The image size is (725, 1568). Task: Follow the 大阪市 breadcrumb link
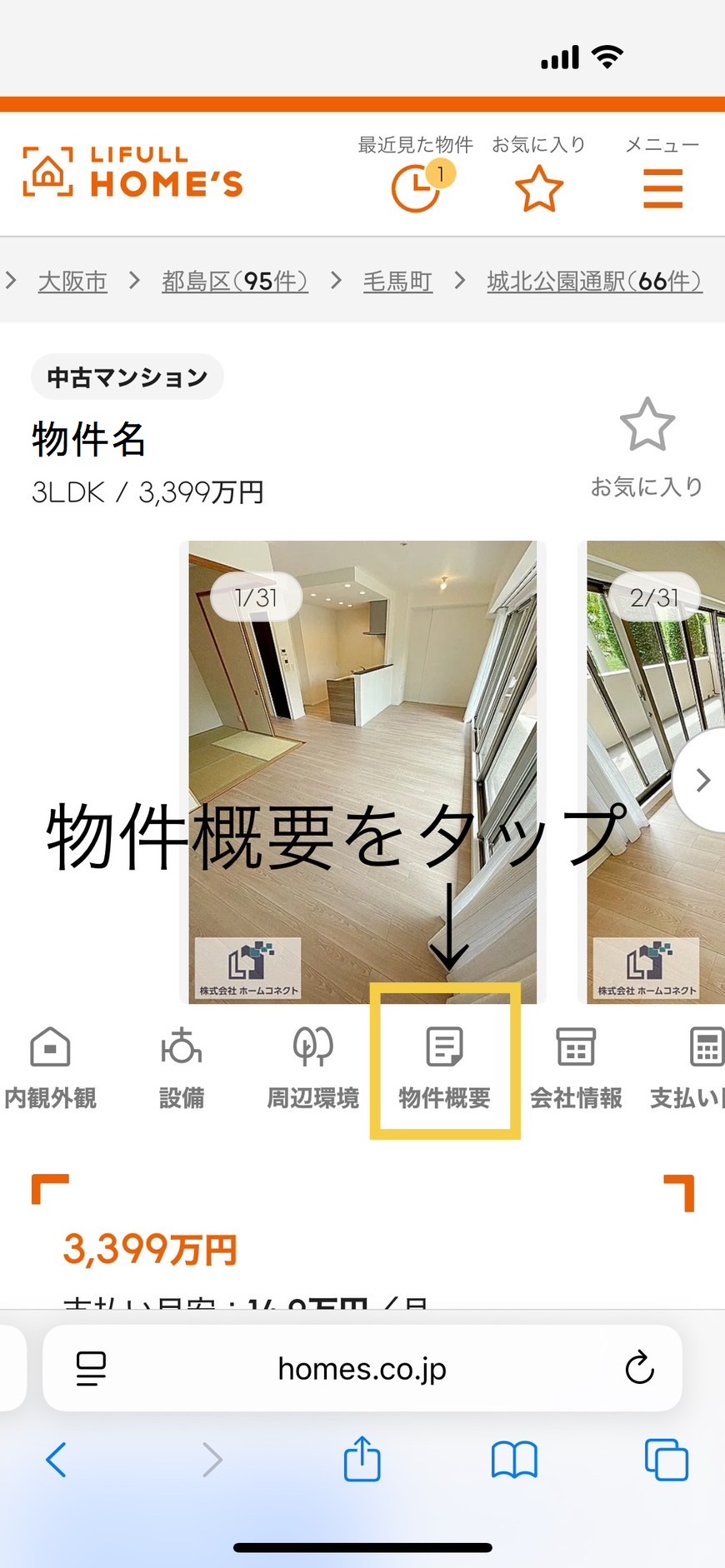pos(72,282)
